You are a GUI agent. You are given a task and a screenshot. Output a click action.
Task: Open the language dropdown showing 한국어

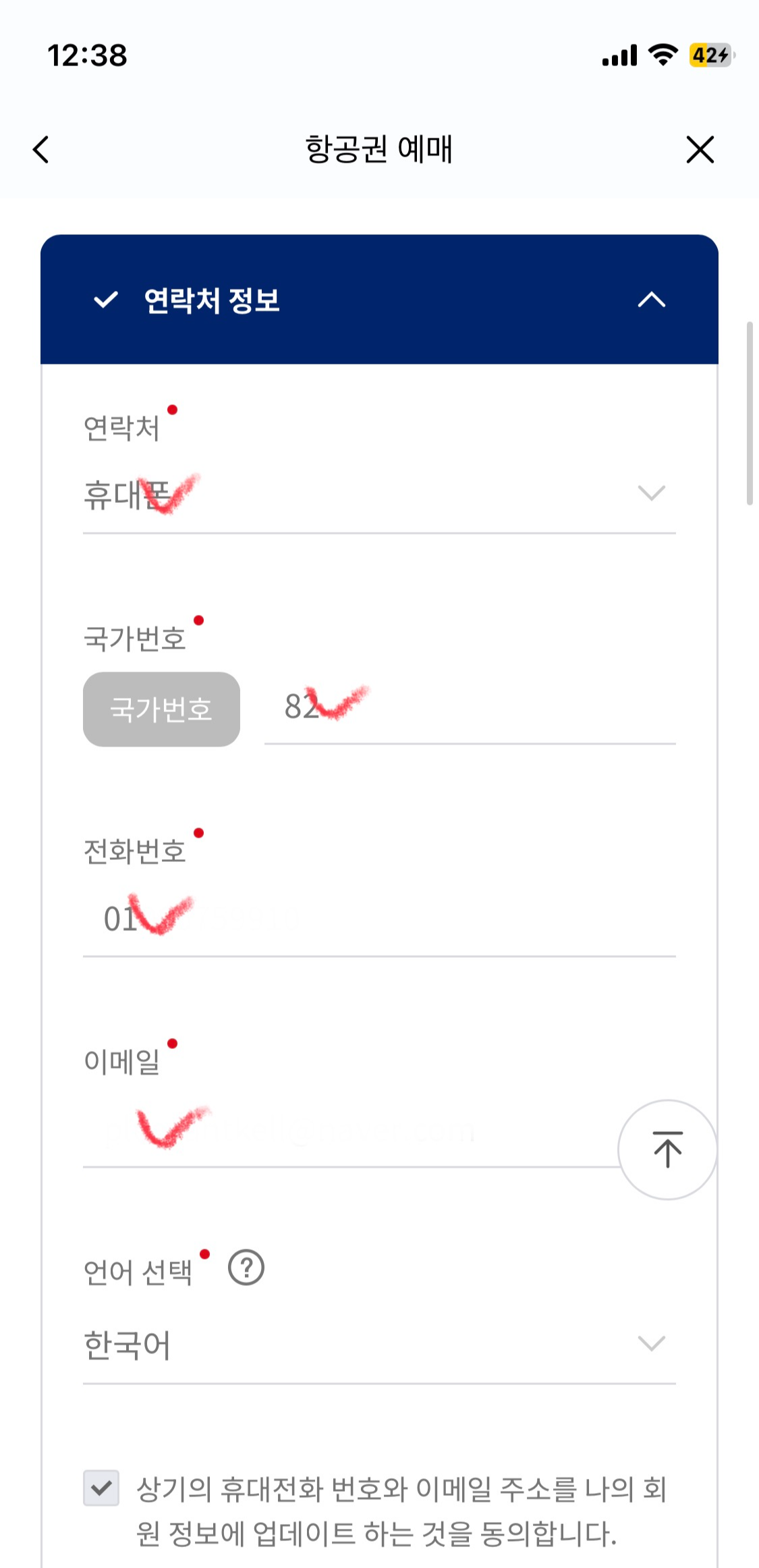378,1344
